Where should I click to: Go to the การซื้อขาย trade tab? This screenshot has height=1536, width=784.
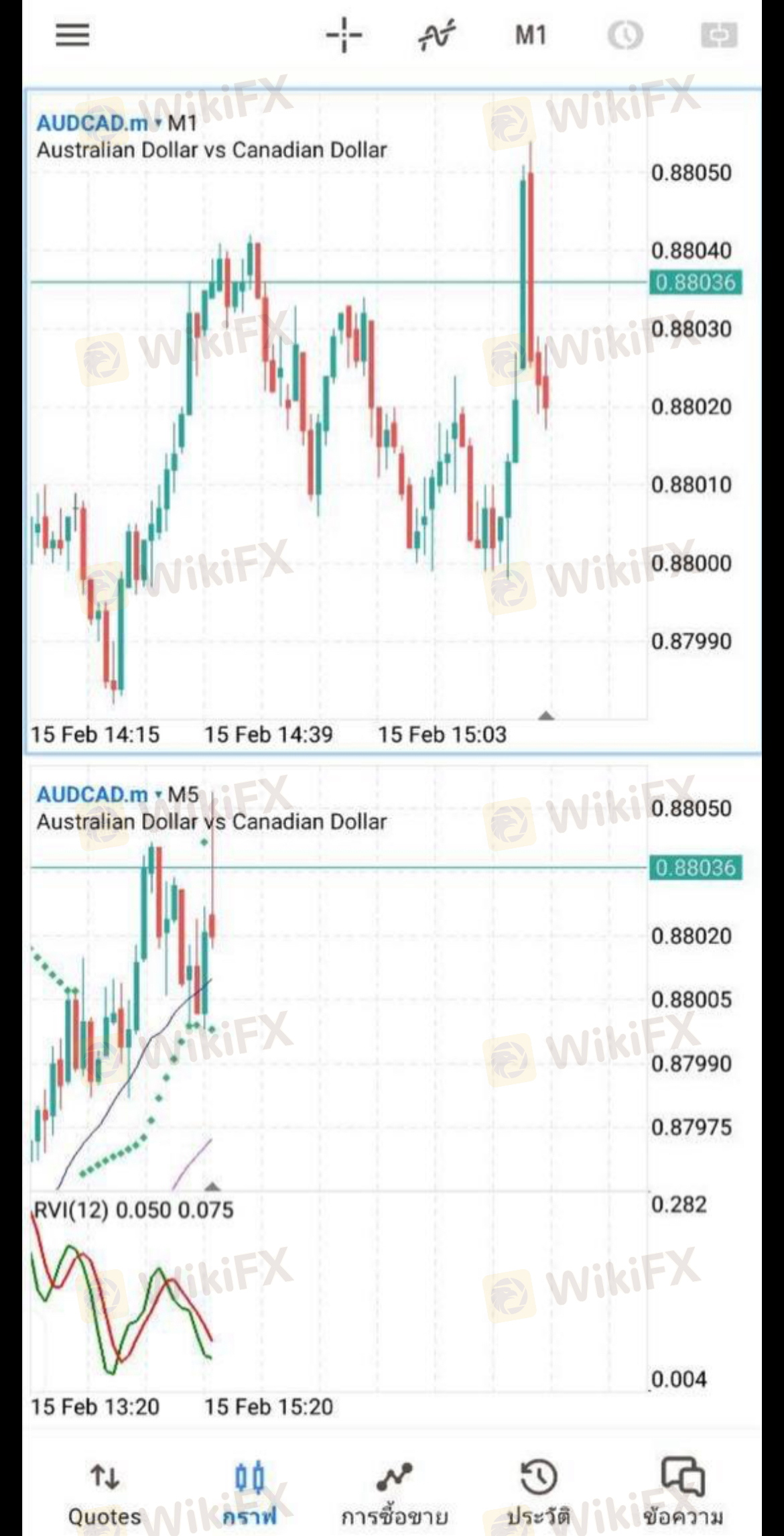click(394, 1494)
